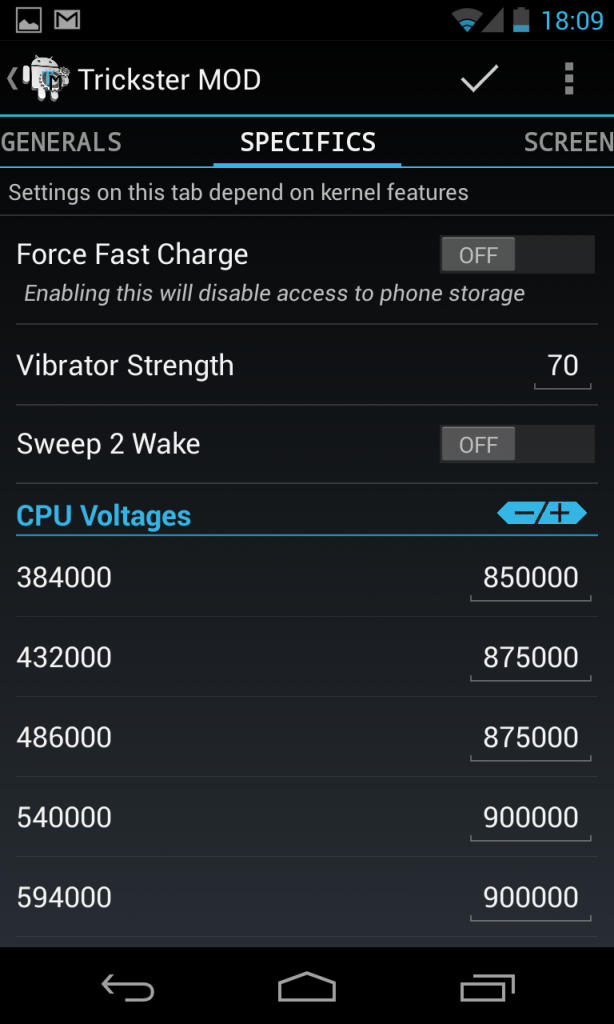Tap the CPU Voltages minus/plus adjuster
614x1024 pixels.
542,514
